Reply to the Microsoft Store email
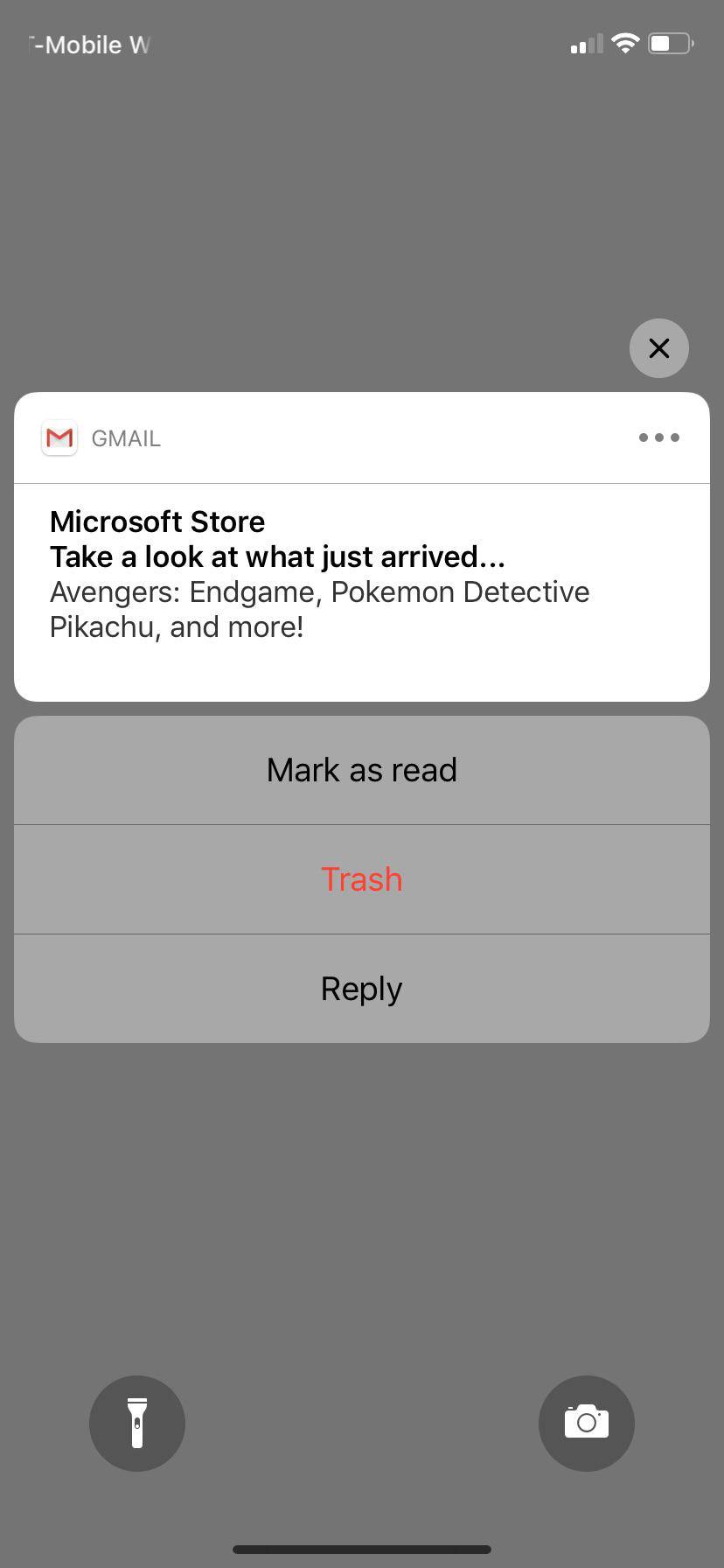Image resolution: width=724 pixels, height=1568 pixels. coord(361,989)
